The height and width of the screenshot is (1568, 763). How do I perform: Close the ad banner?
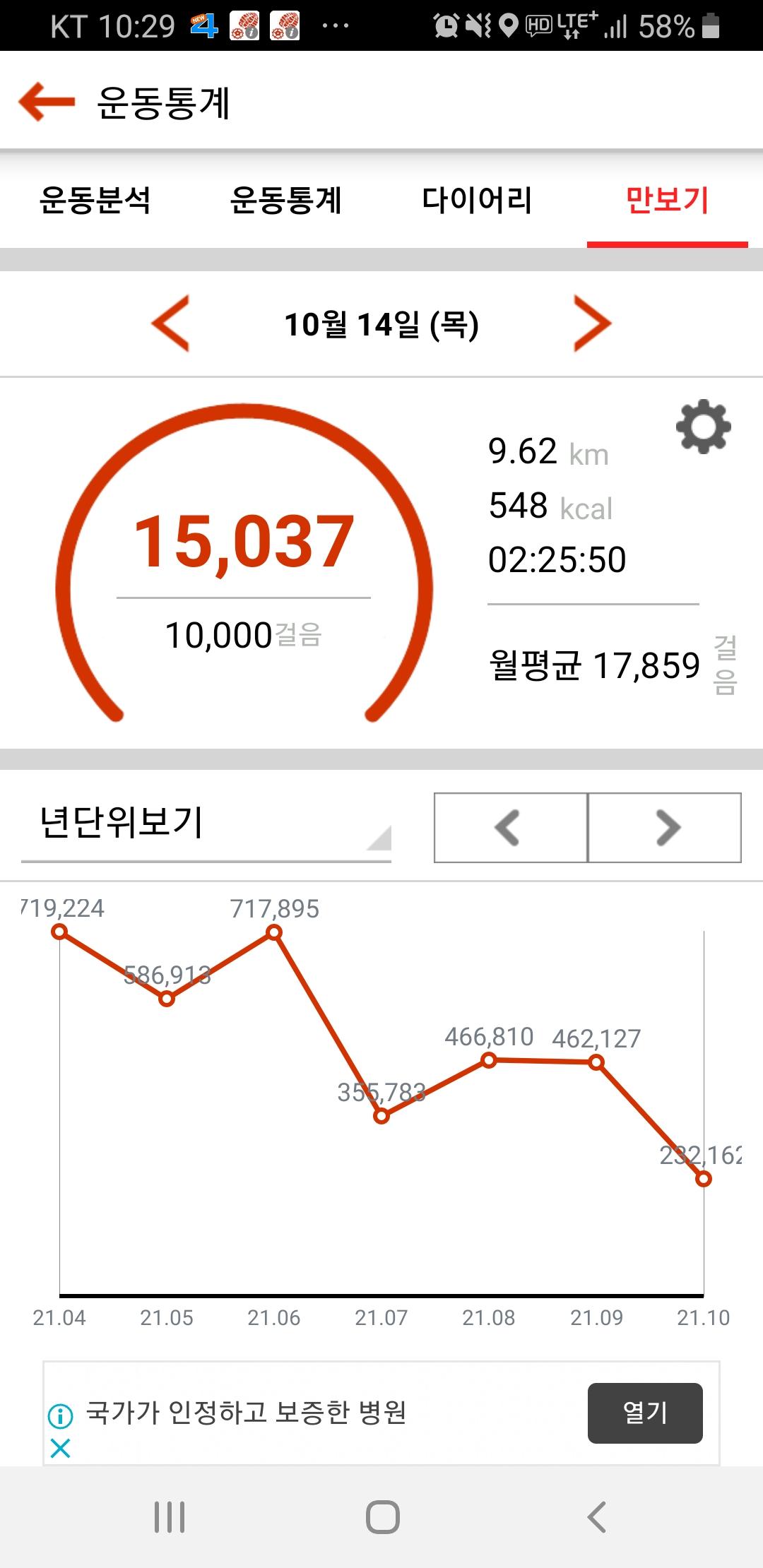click(x=61, y=1449)
